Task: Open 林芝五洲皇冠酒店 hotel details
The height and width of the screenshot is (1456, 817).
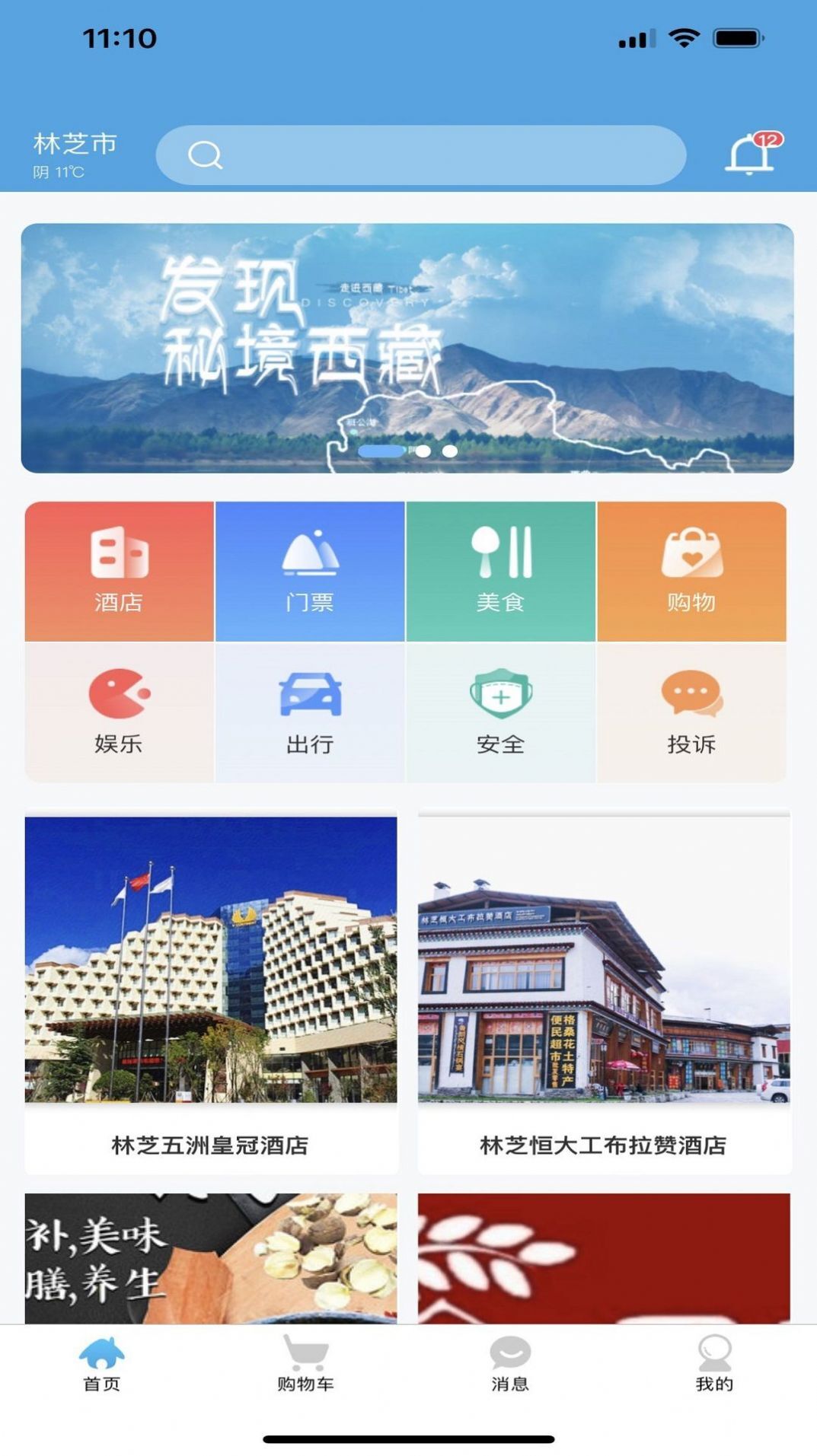Action: click(x=211, y=982)
